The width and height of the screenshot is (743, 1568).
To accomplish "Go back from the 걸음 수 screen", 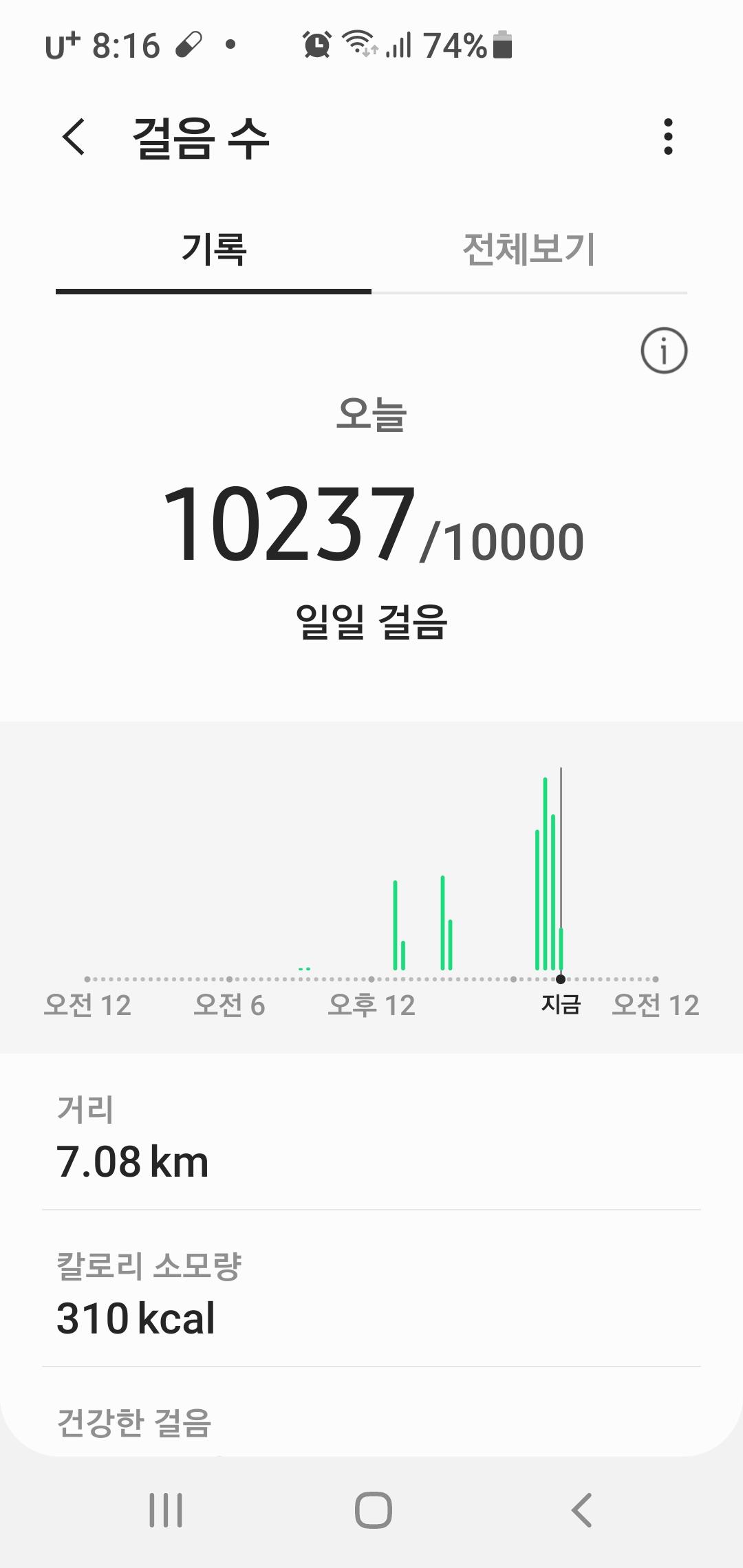I will (x=74, y=137).
